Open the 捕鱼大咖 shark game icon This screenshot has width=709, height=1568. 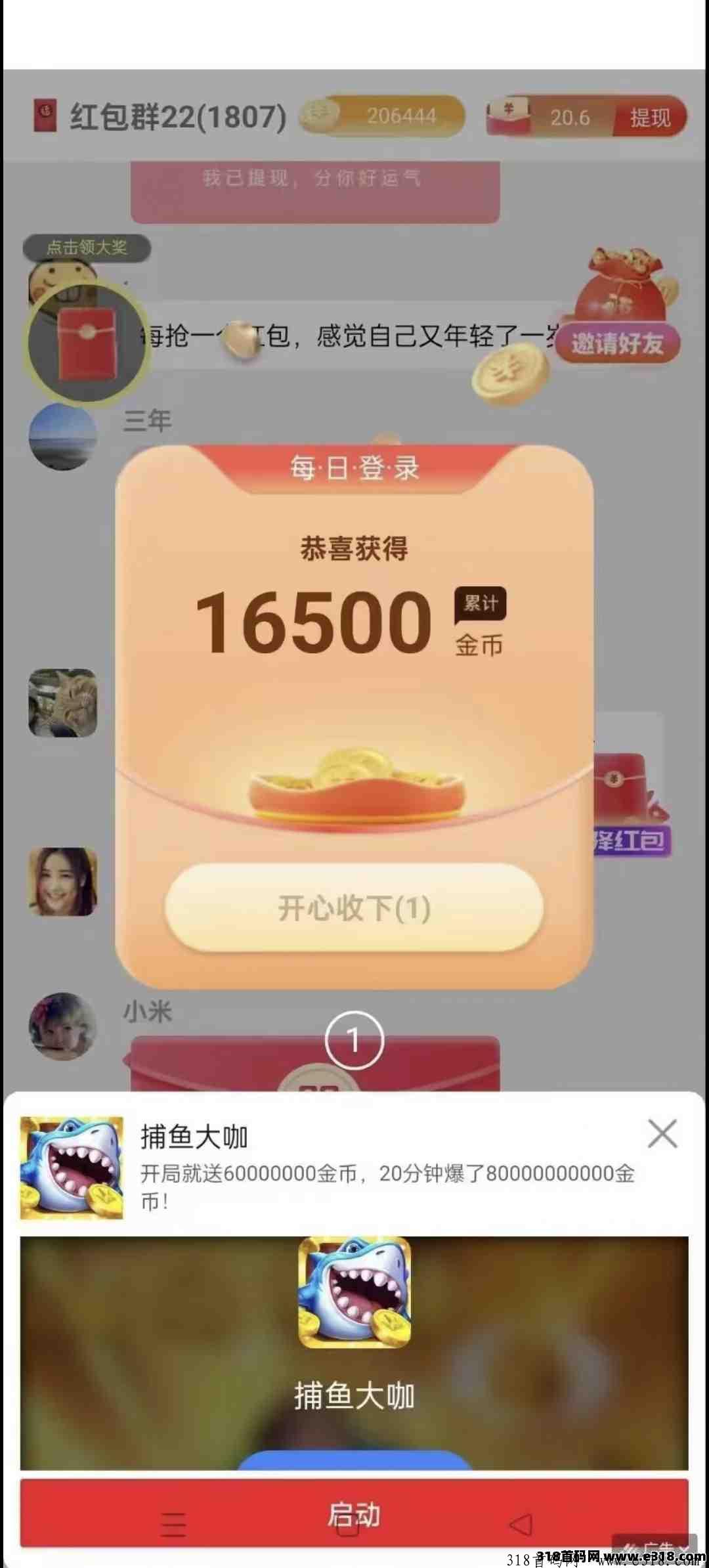[72, 1168]
